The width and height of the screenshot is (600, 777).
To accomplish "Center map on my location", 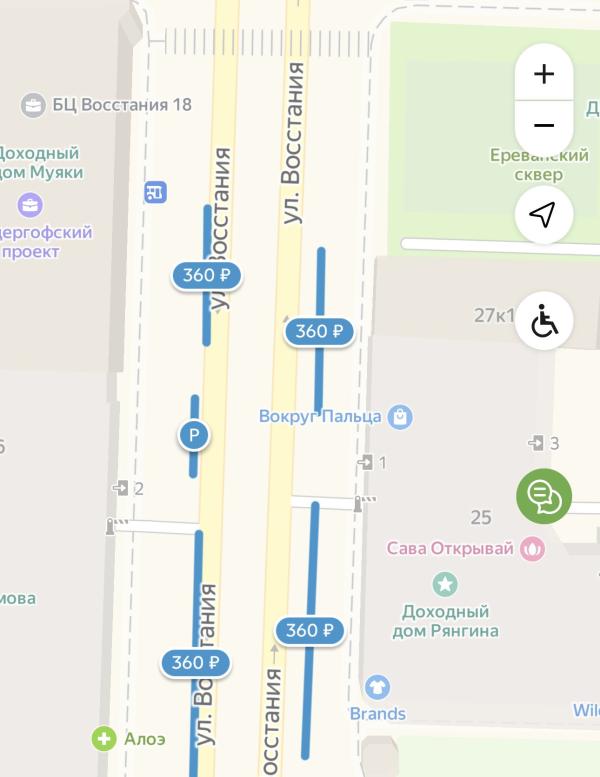I will coord(543,215).
